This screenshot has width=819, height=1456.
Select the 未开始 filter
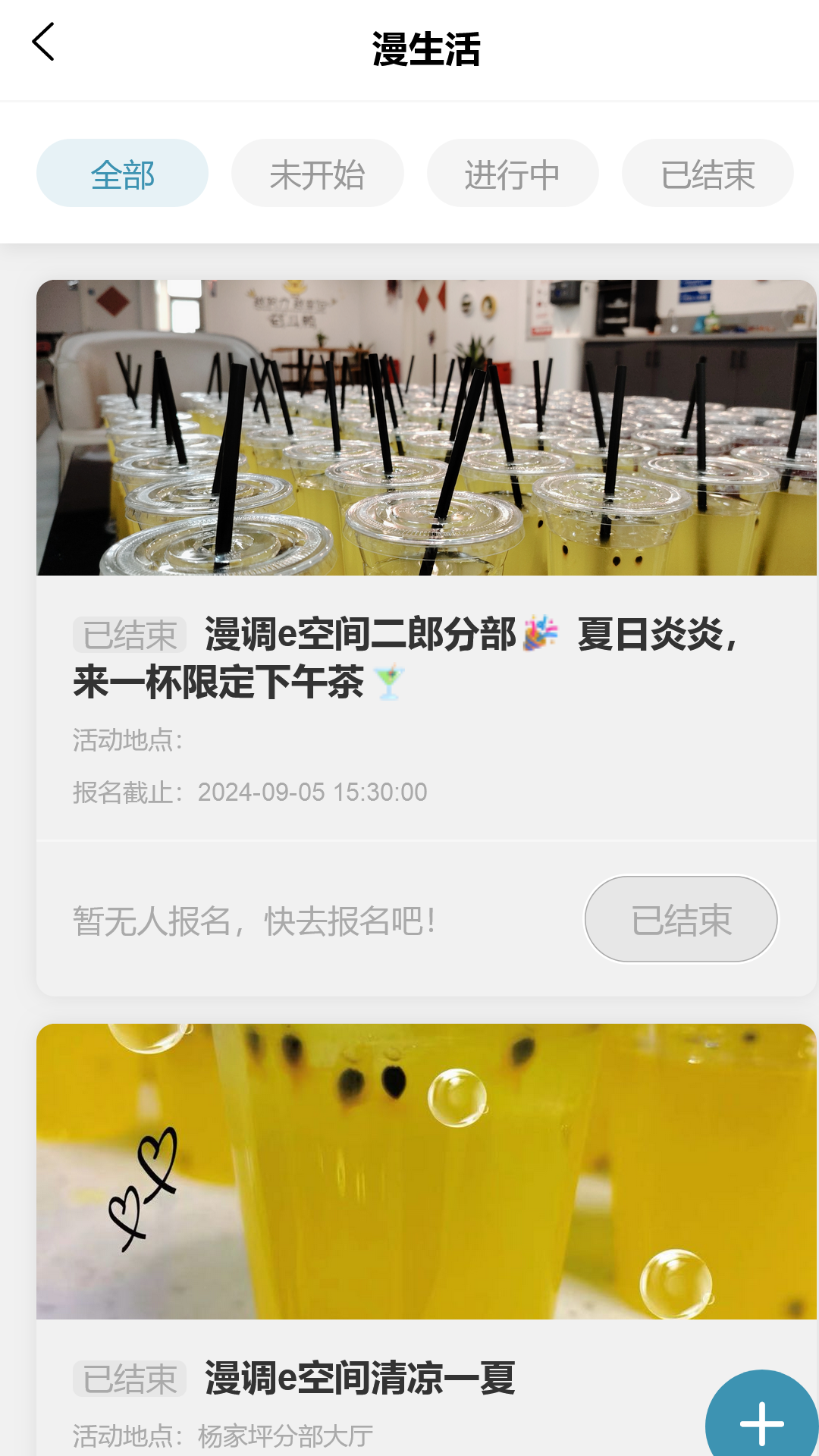pos(317,172)
